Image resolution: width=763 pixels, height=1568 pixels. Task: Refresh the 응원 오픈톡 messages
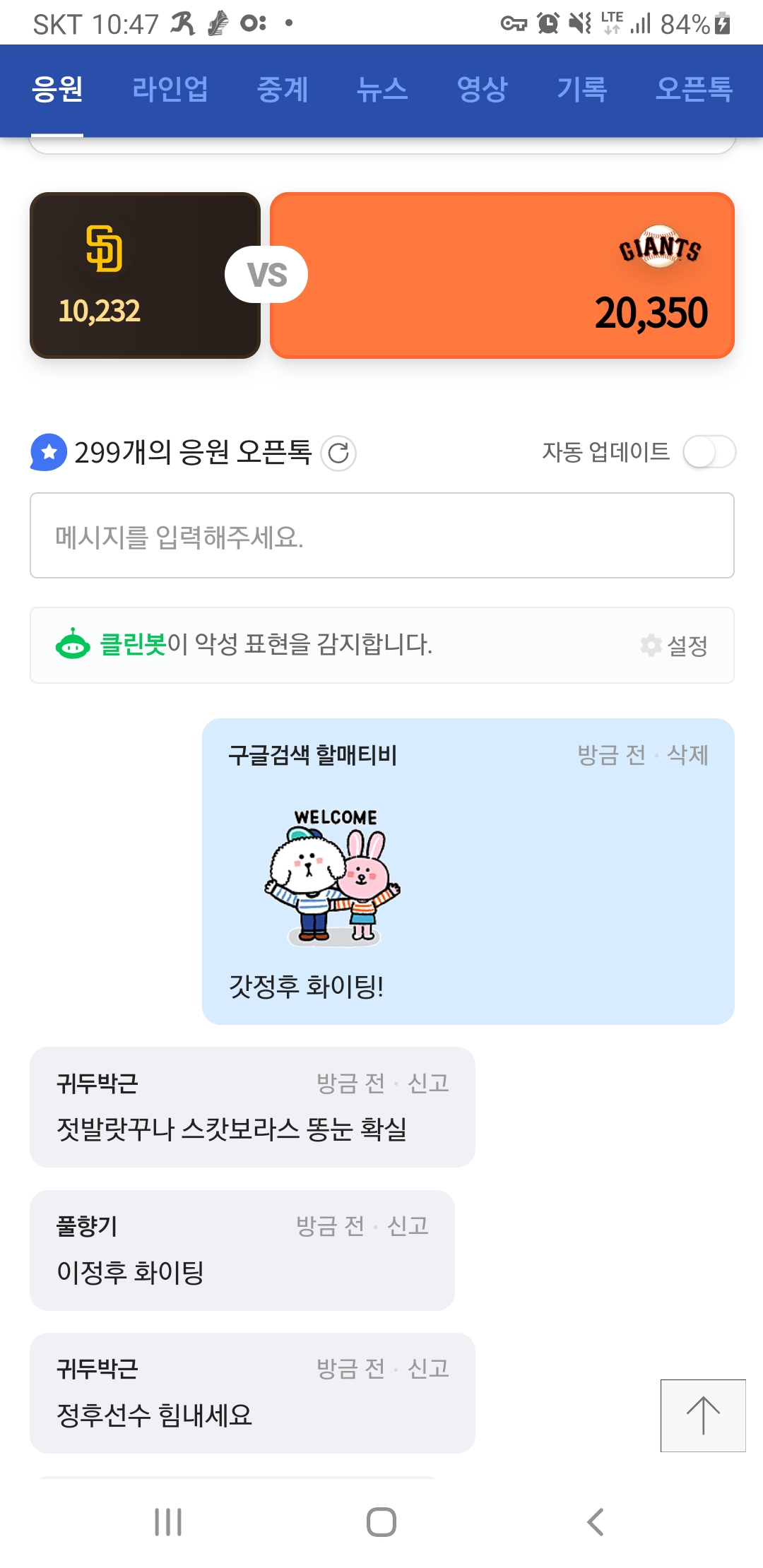[x=338, y=453]
